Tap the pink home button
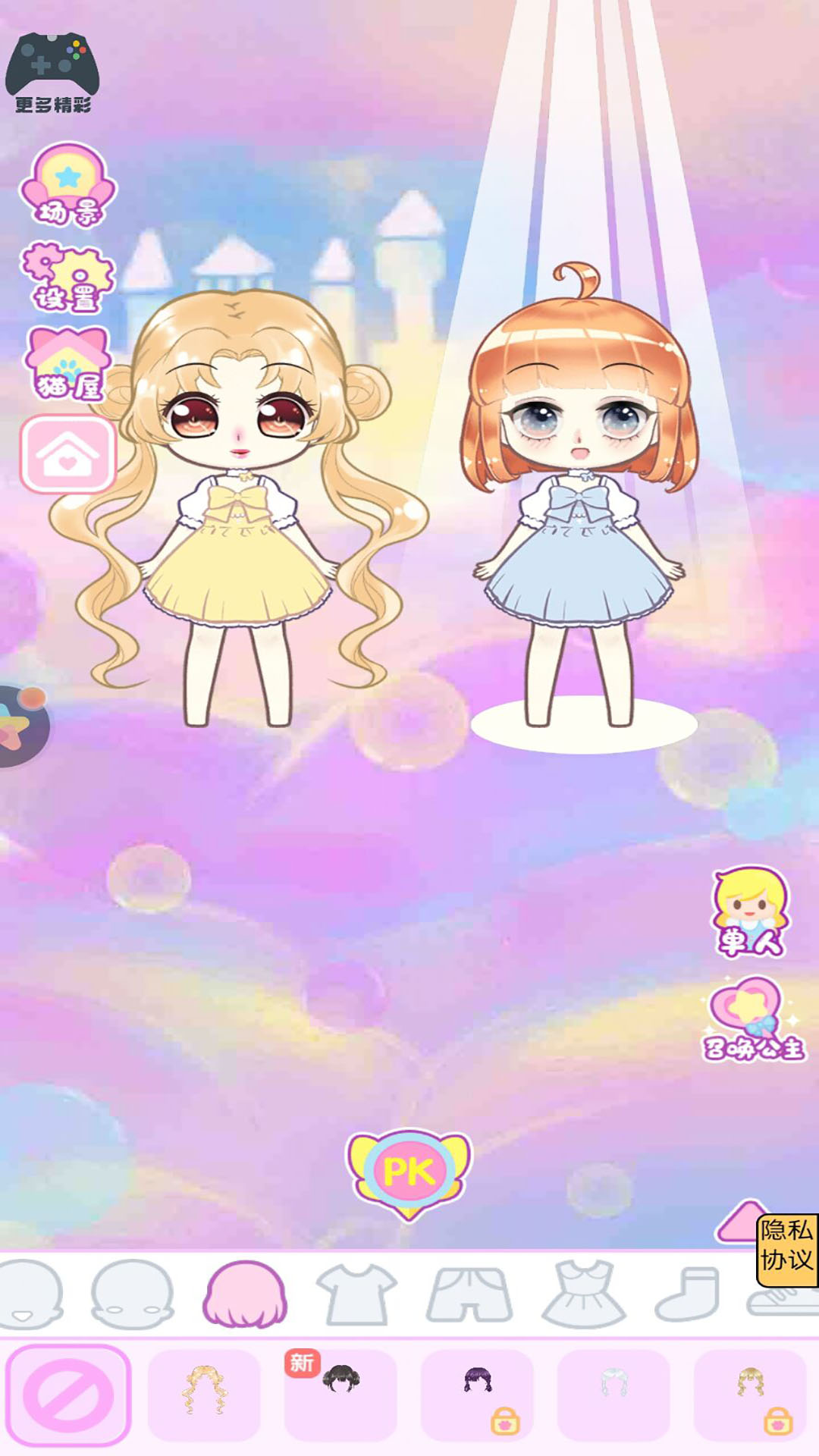The height and width of the screenshot is (1456, 819). pyautogui.click(x=68, y=455)
